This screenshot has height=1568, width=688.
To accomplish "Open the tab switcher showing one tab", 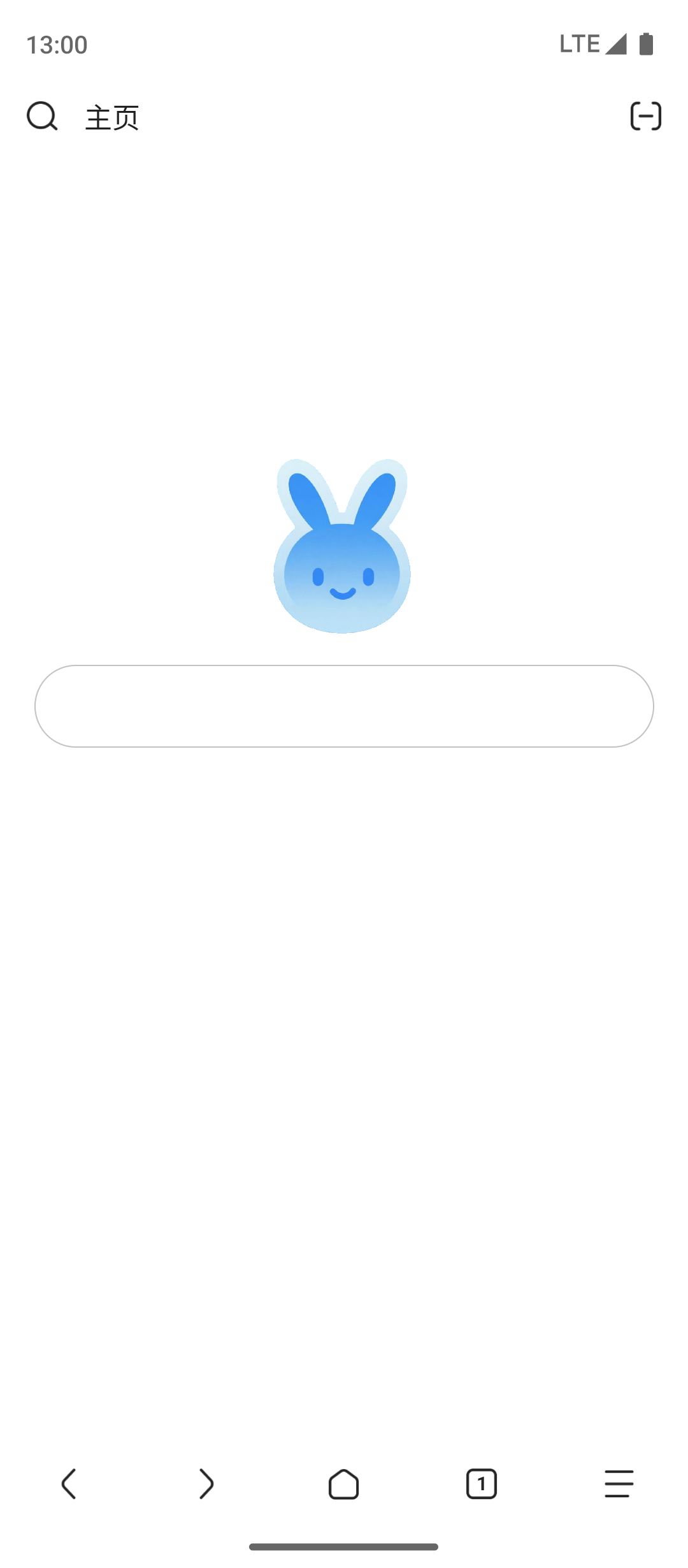I will (481, 1484).
